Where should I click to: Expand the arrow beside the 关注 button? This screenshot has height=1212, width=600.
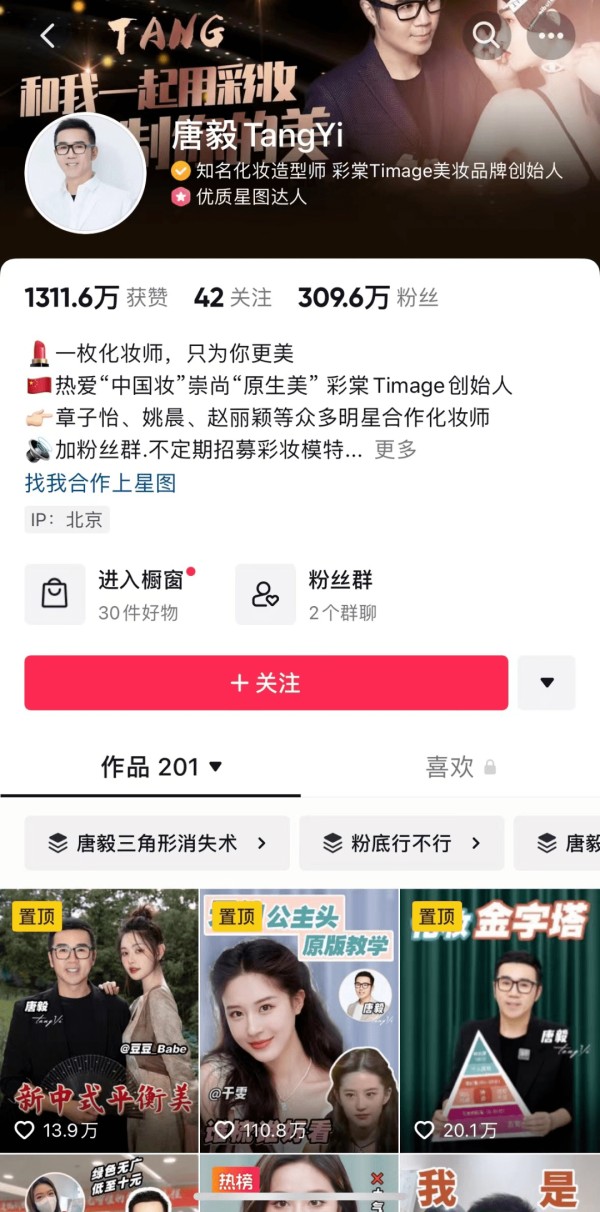point(546,683)
